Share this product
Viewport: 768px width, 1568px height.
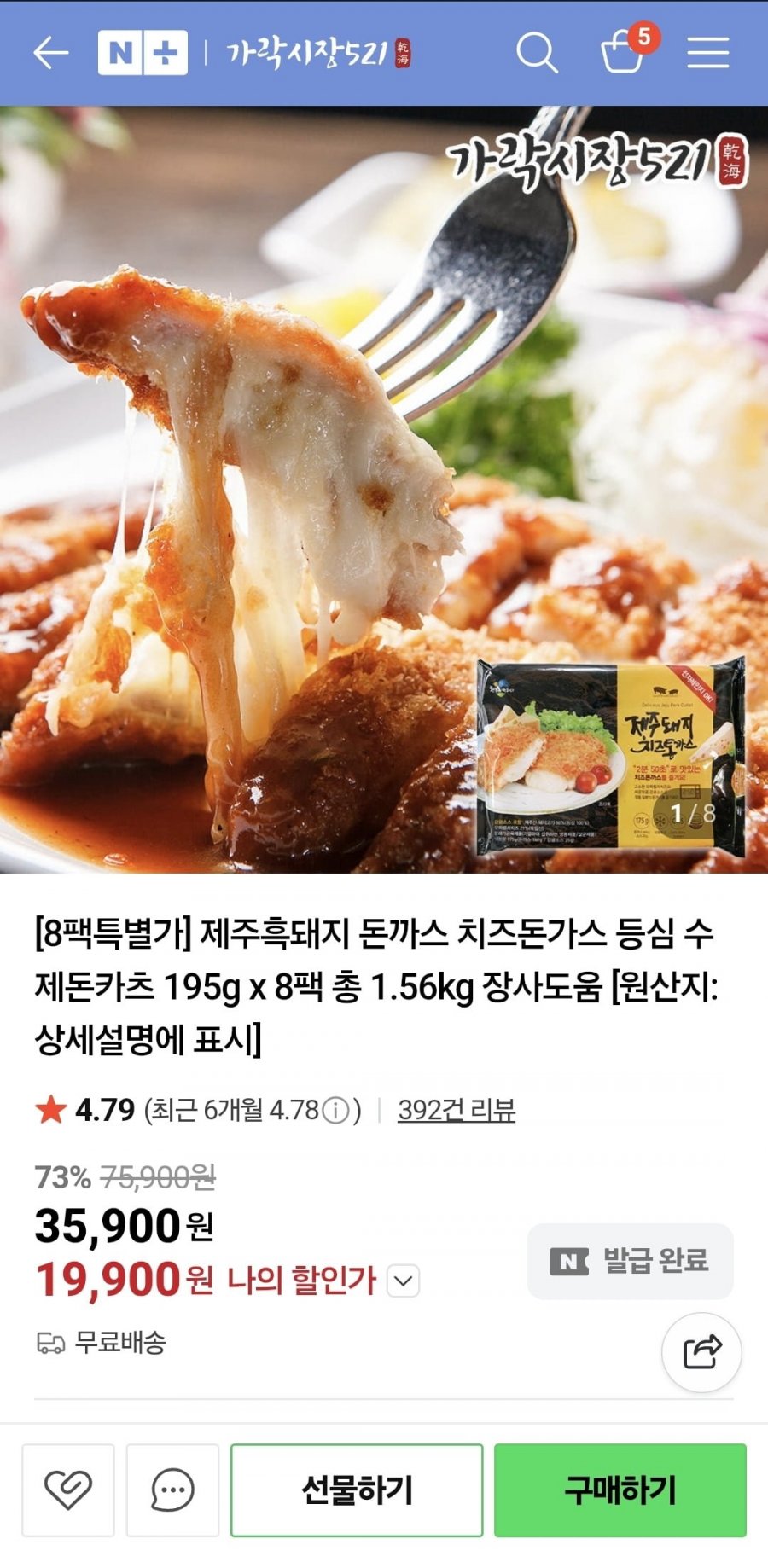pos(701,1352)
